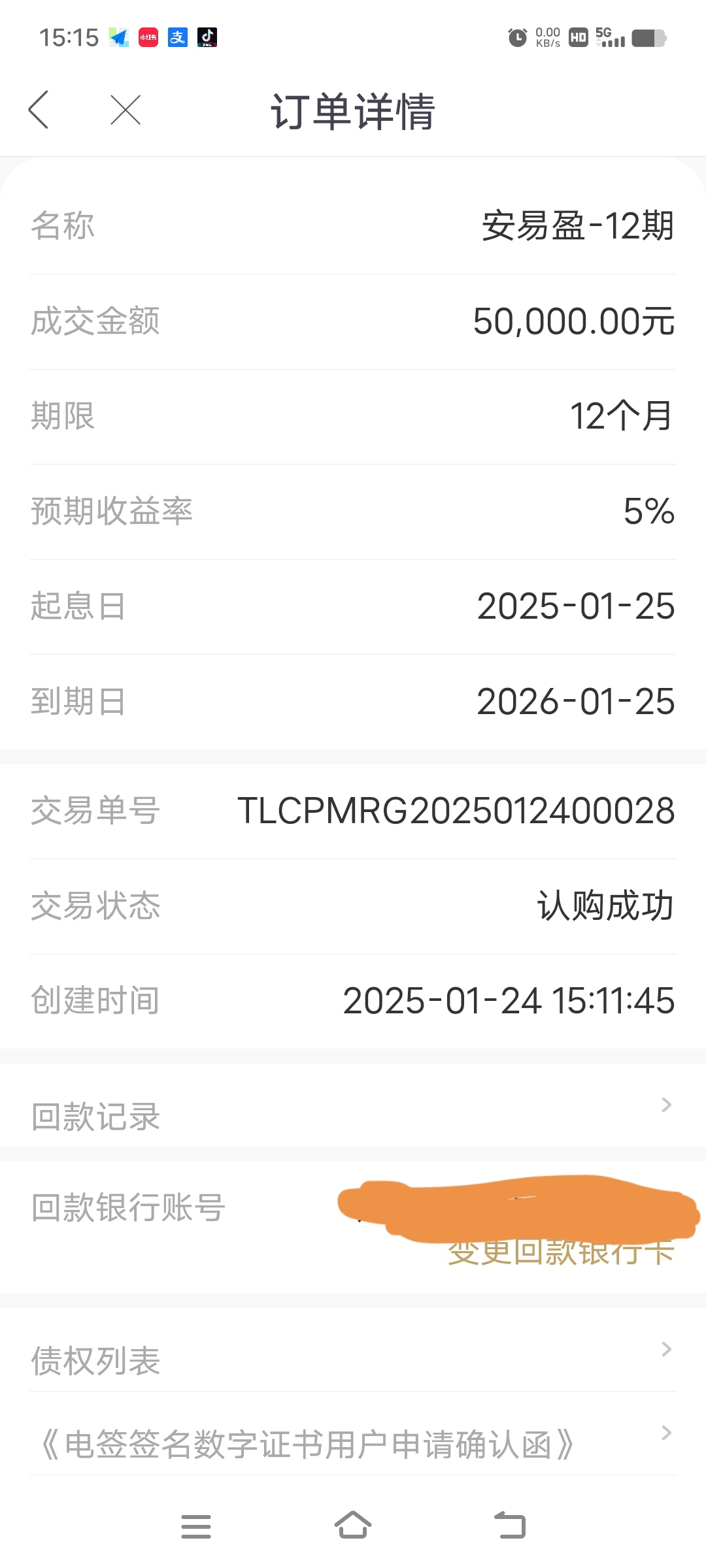Open the system recent apps menu
The height and width of the screenshot is (1568, 706).
click(x=196, y=1527)
